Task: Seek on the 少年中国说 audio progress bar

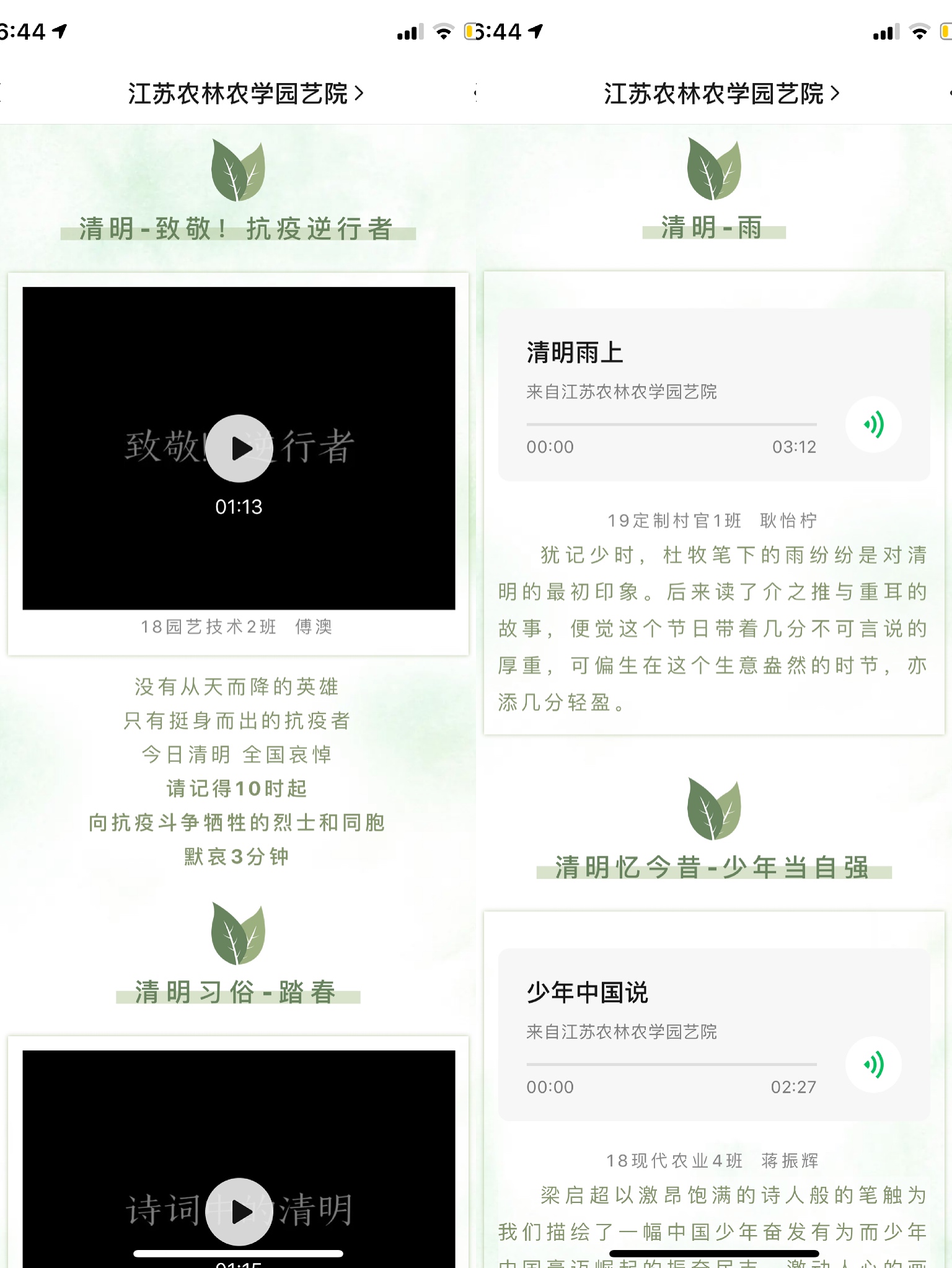Action: click(671, 1064)
